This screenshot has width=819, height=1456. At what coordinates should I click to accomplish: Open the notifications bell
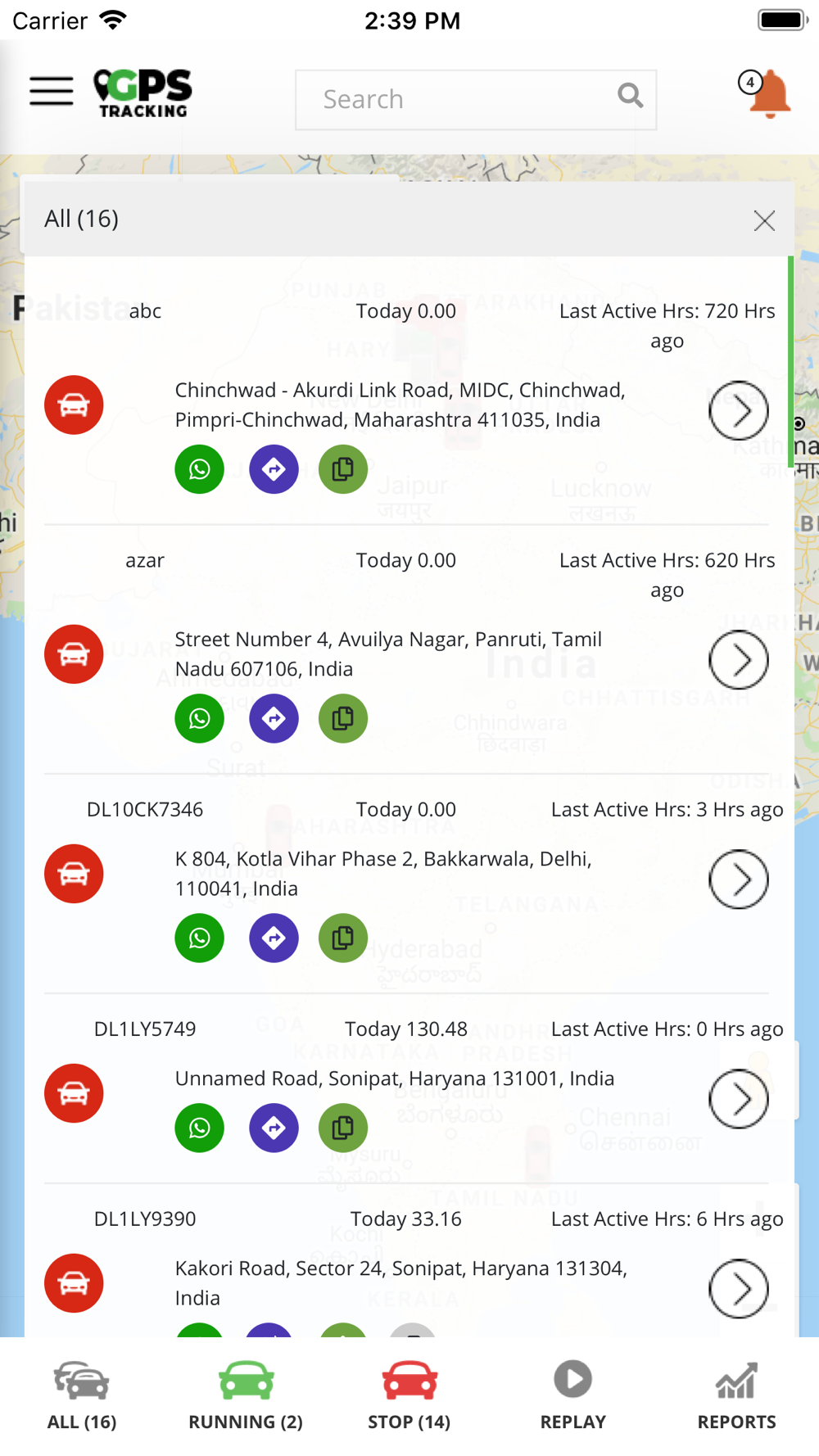(768, 94)
